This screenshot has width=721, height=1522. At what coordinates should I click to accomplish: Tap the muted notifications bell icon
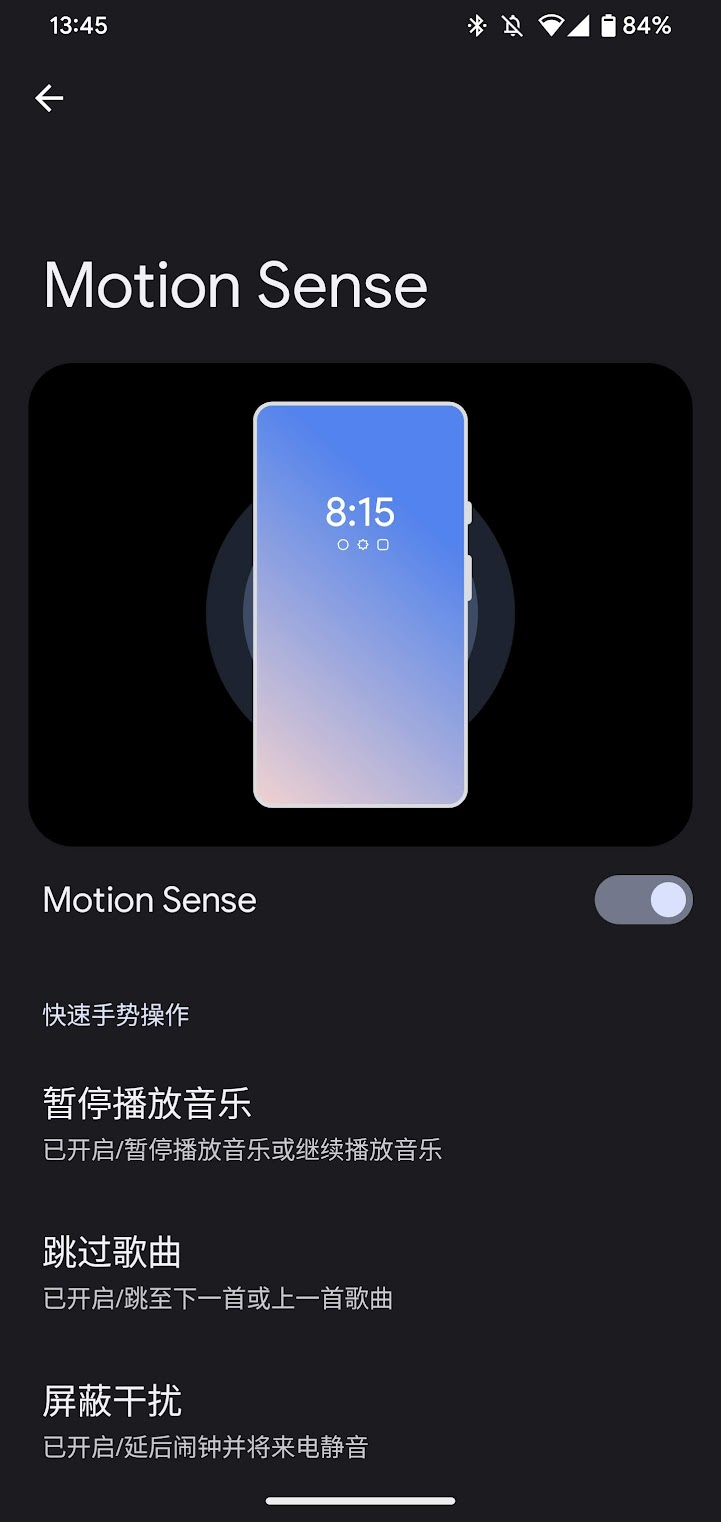coord(511,25)
